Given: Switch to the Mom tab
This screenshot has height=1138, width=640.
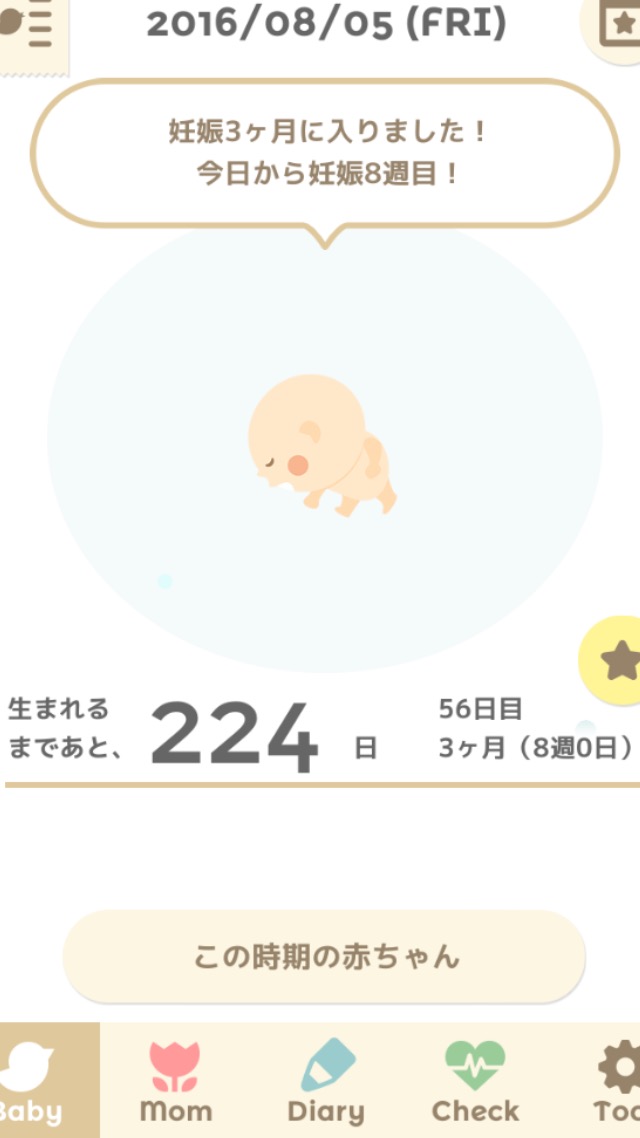Looking at the screenshot, I should coord(175,1080).
